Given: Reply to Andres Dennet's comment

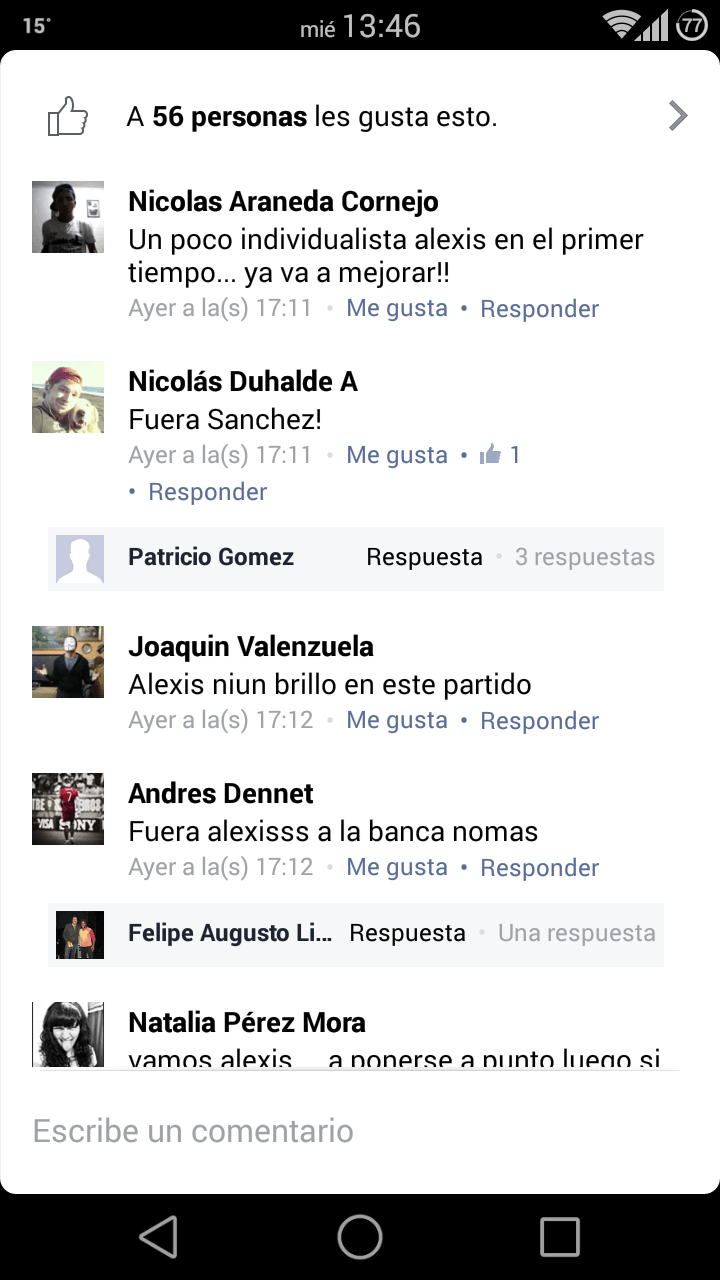Looking at the screenshot, I should 540,868.
